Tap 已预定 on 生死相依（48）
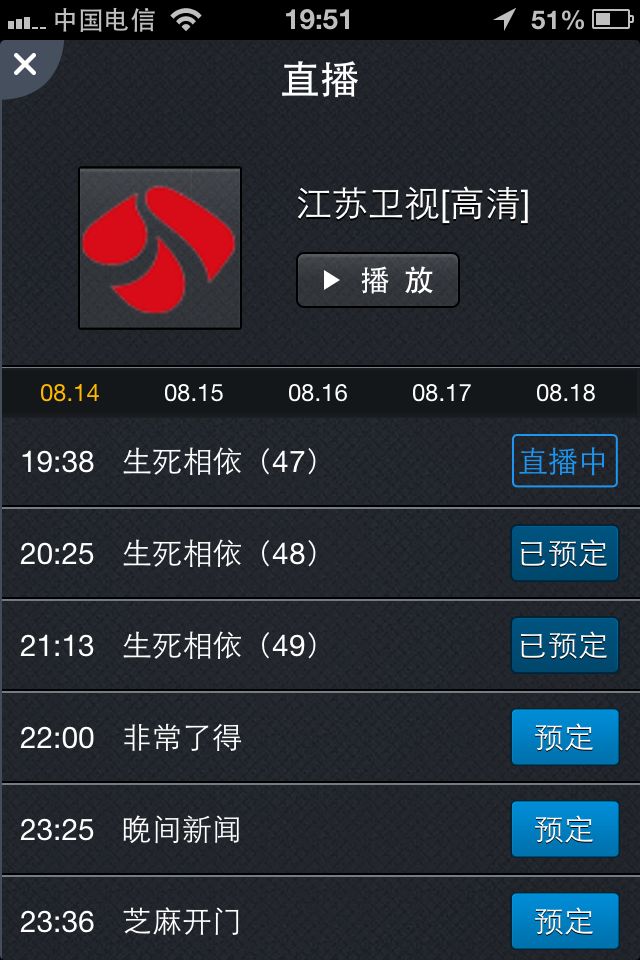Image resolution: width=640 pixels, height=960 pixels. 564,553
